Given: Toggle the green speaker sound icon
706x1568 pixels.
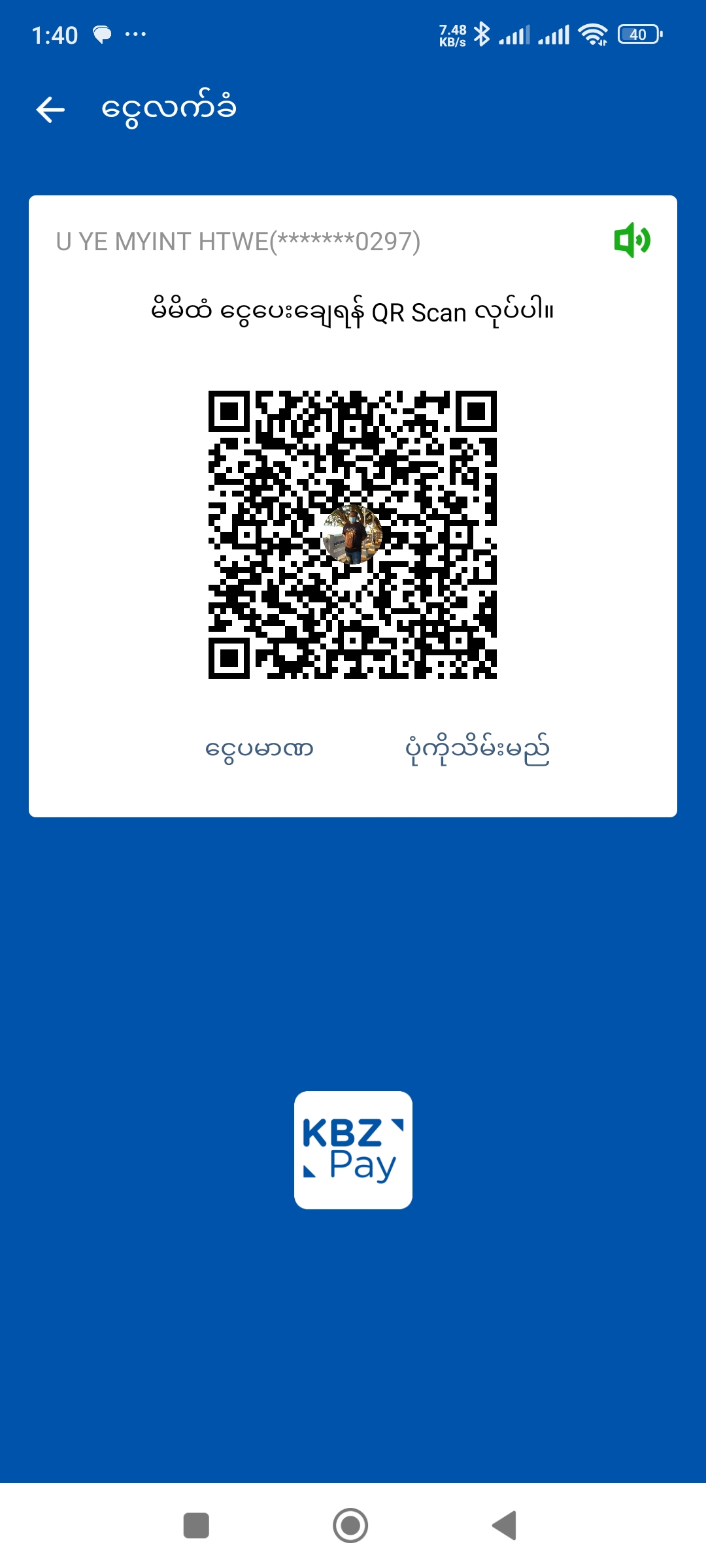Looking at the screenshot, I should click(632, 240).
